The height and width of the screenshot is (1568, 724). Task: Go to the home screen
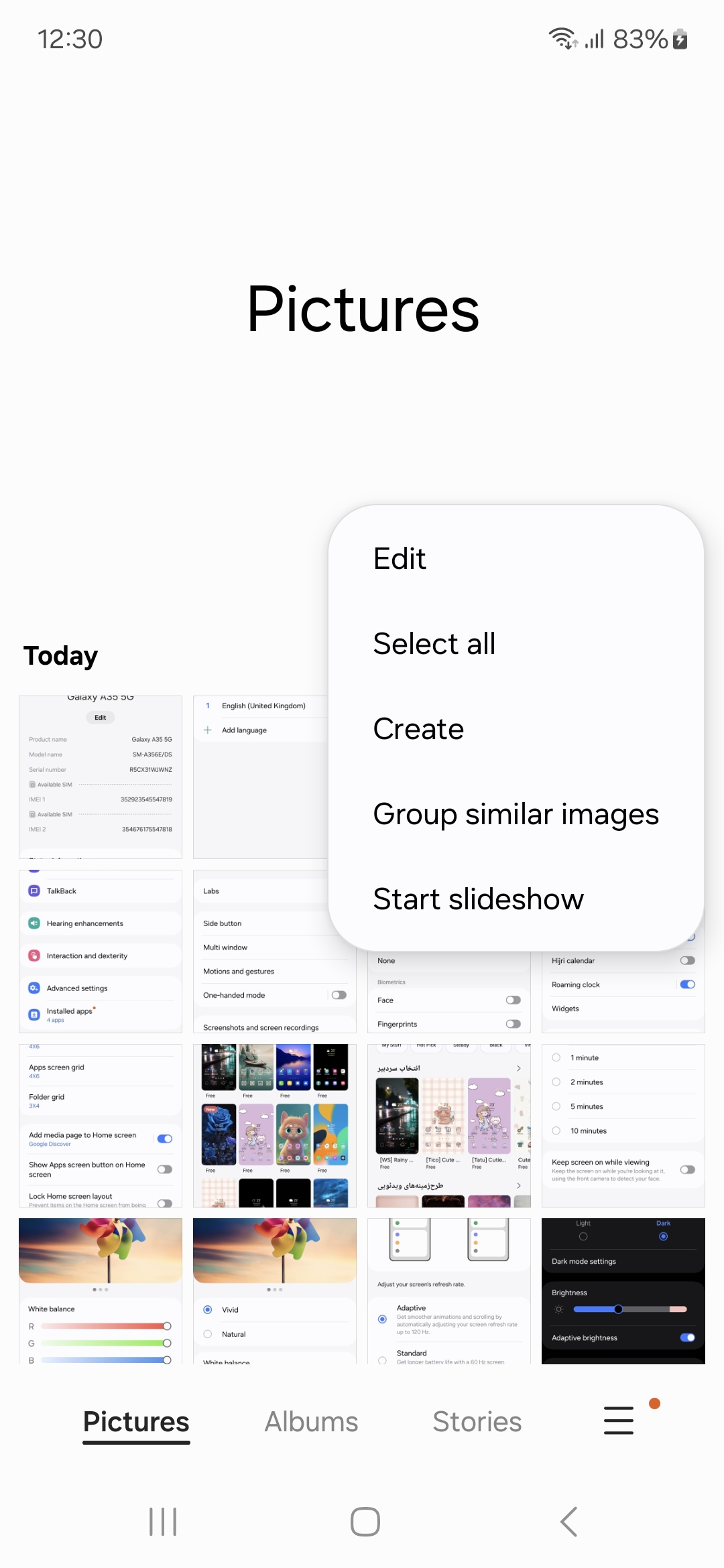(365, 1522)
